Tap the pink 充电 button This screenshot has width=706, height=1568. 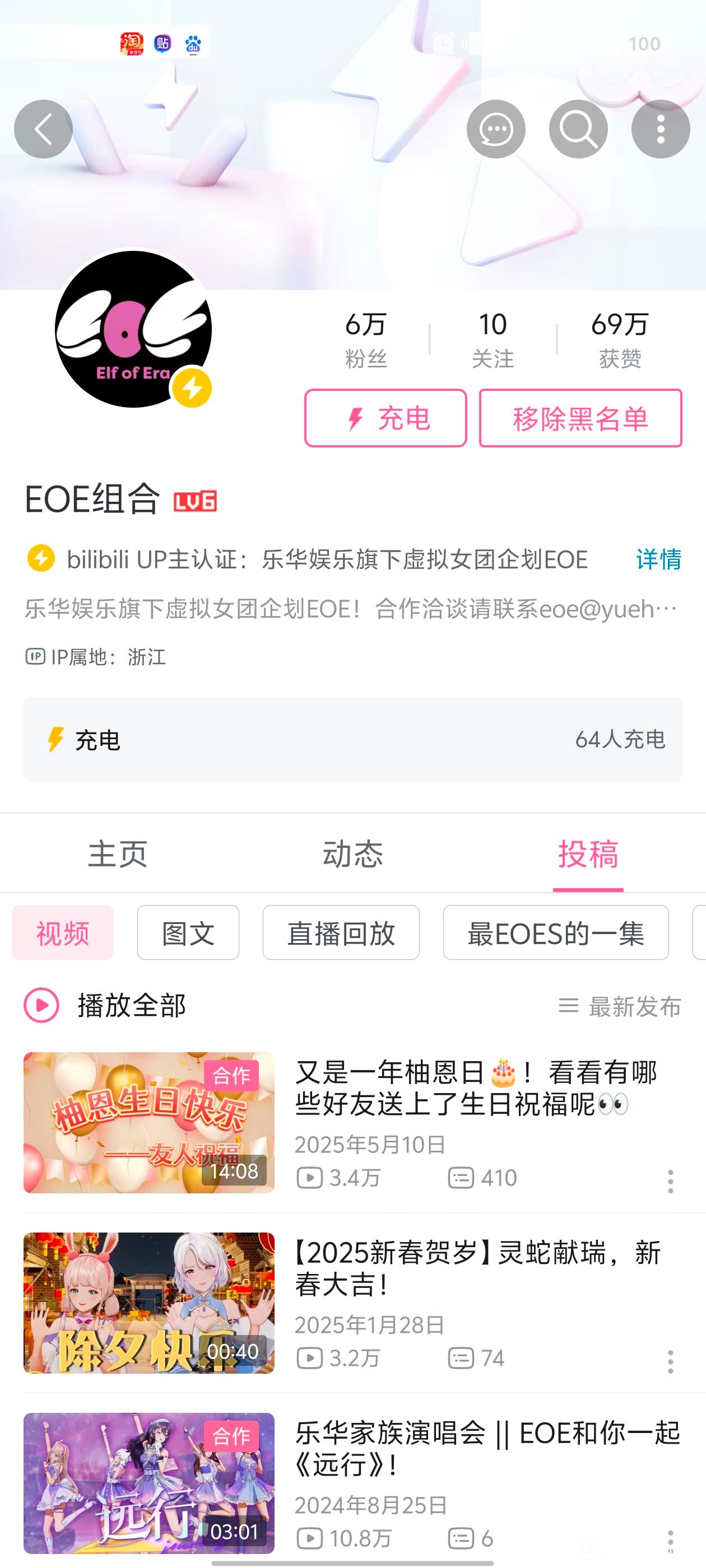click(x=385, y=418)
